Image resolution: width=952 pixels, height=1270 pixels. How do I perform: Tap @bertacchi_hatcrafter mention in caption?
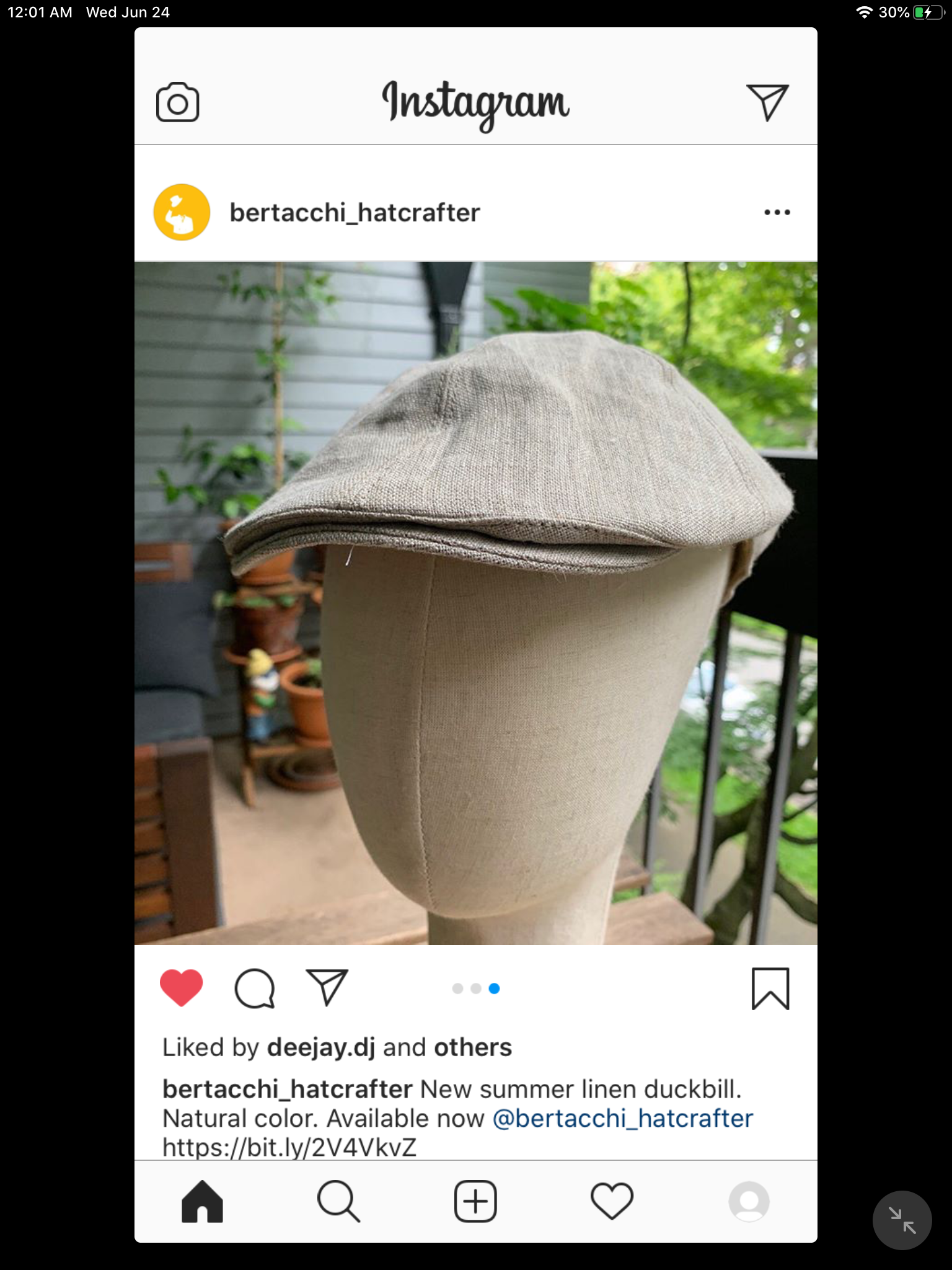(622, 1119)
